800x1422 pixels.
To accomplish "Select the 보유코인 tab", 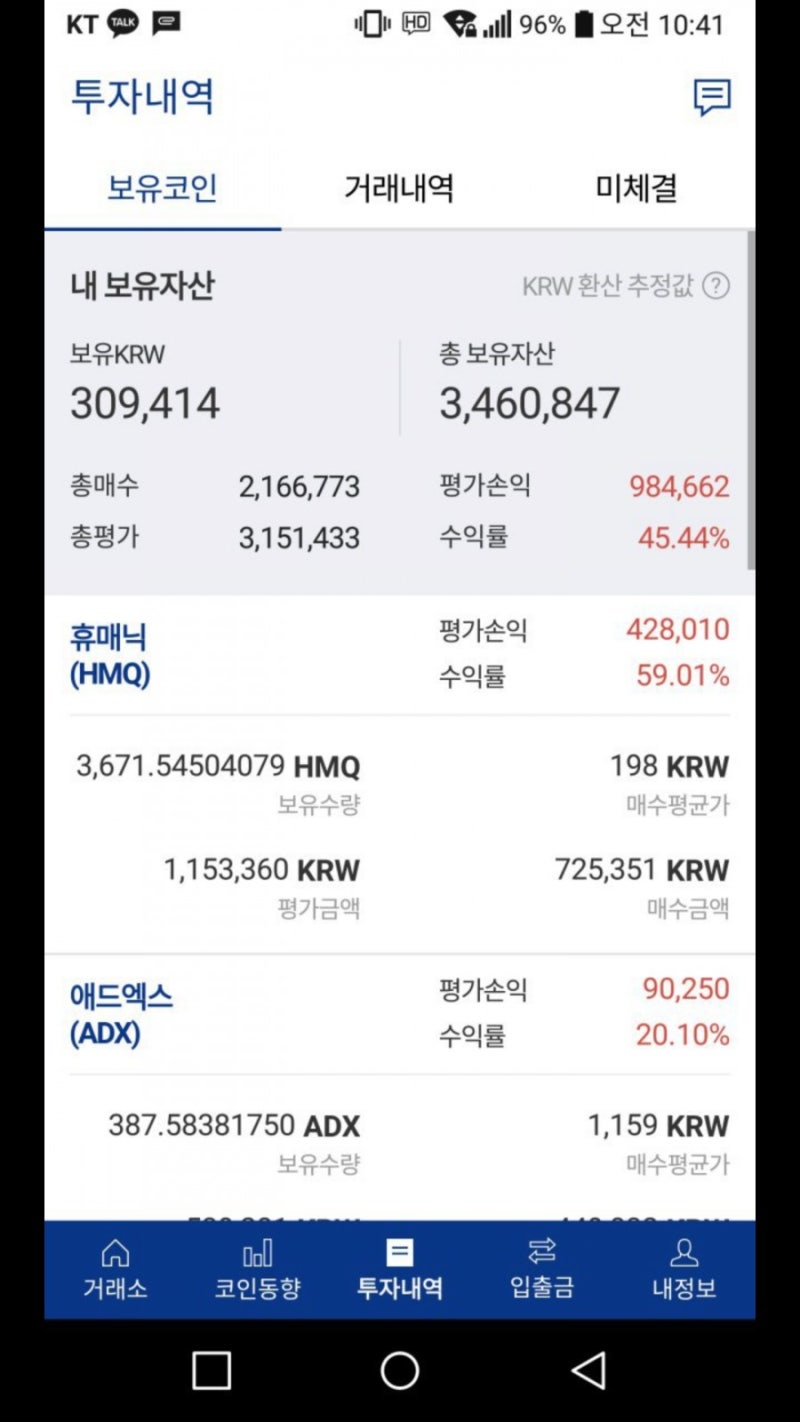I will (x=160, y=189).
